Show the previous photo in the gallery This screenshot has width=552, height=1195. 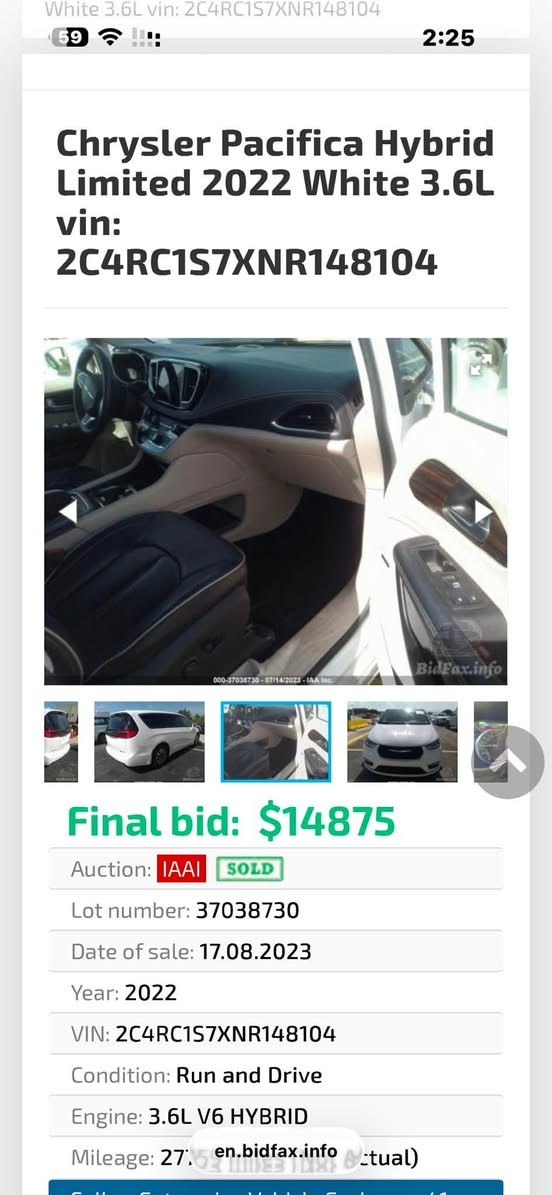pos(68,511)
